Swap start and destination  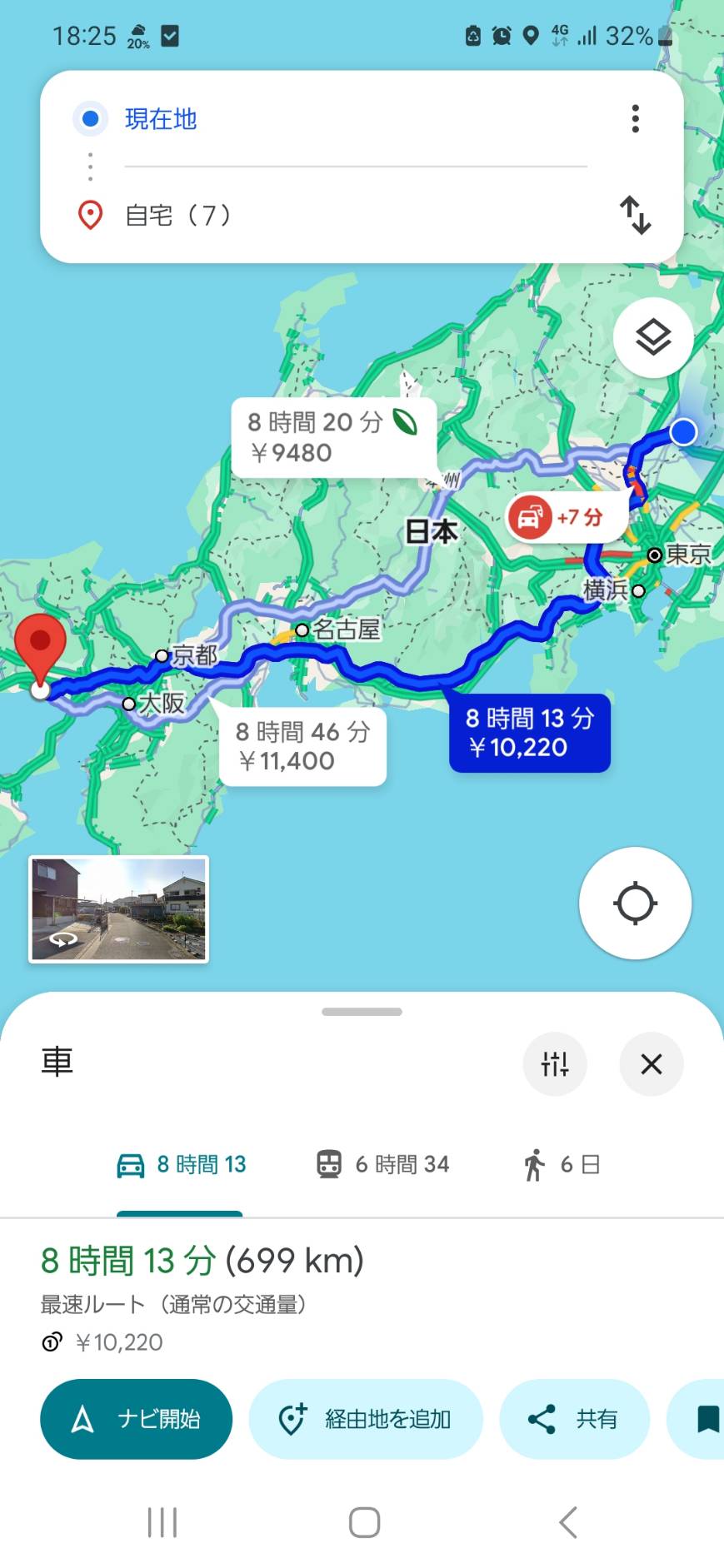click(635, 215)
